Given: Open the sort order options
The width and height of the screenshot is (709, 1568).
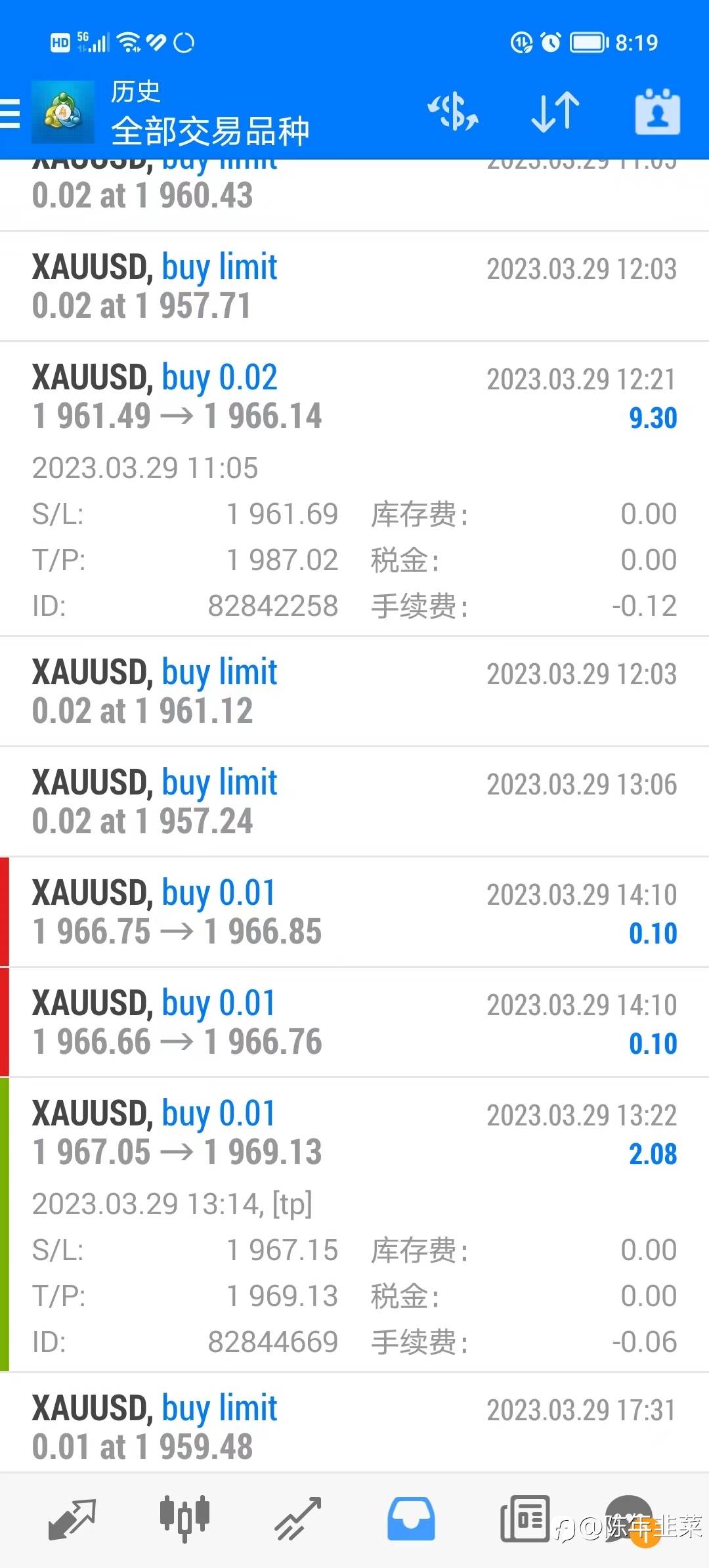Looking at the screenshot, I should (555, 112).
